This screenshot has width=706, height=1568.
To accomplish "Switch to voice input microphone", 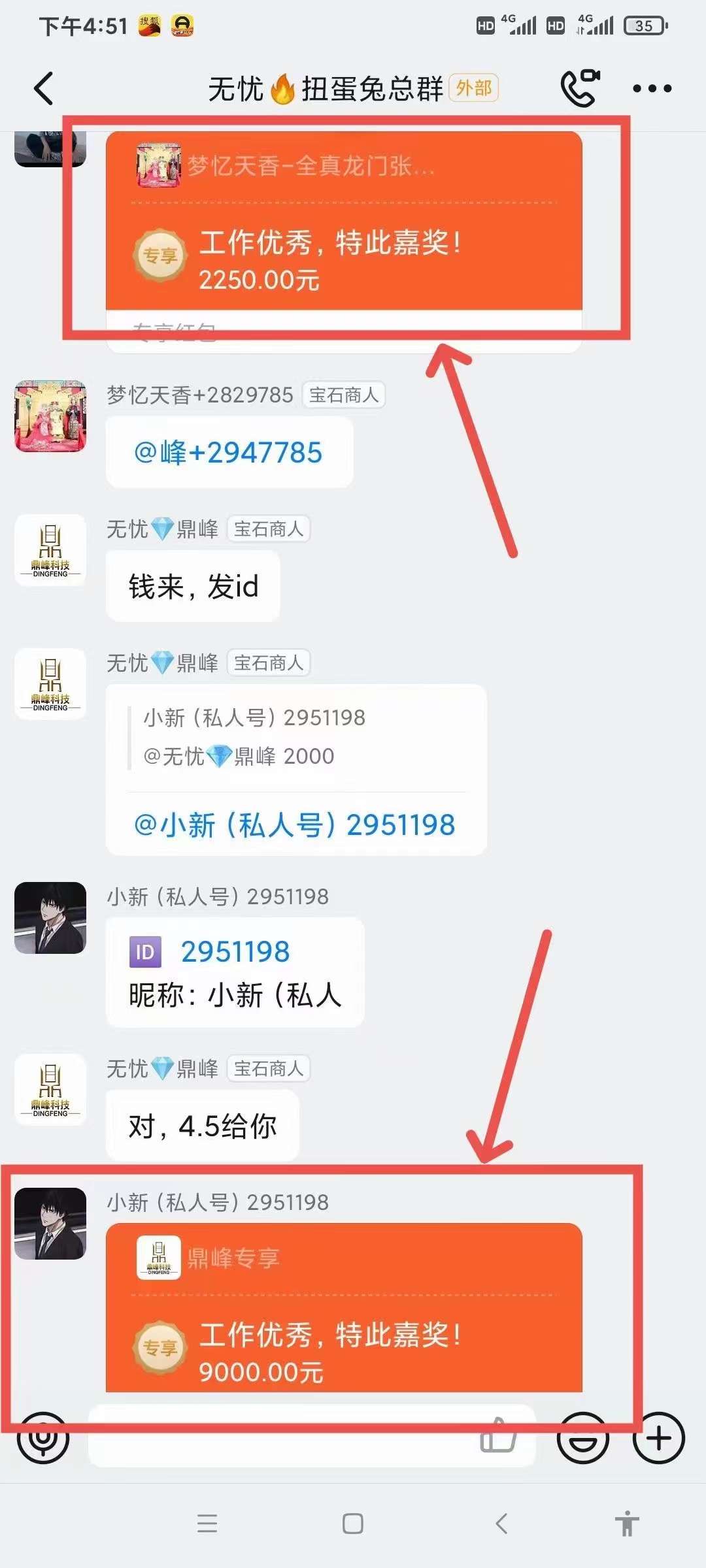I will coord(43,1438).
